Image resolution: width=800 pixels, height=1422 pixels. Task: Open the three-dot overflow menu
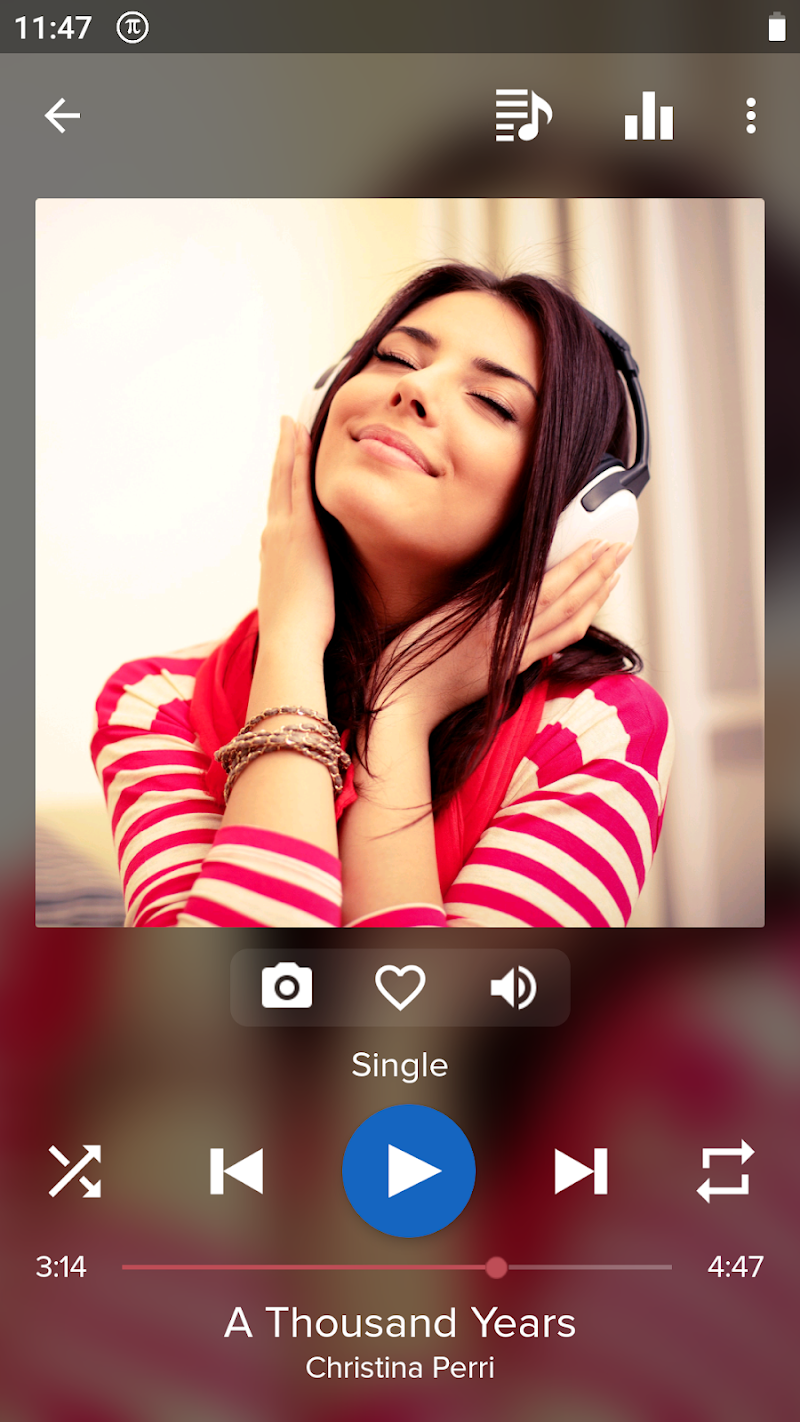751,116
